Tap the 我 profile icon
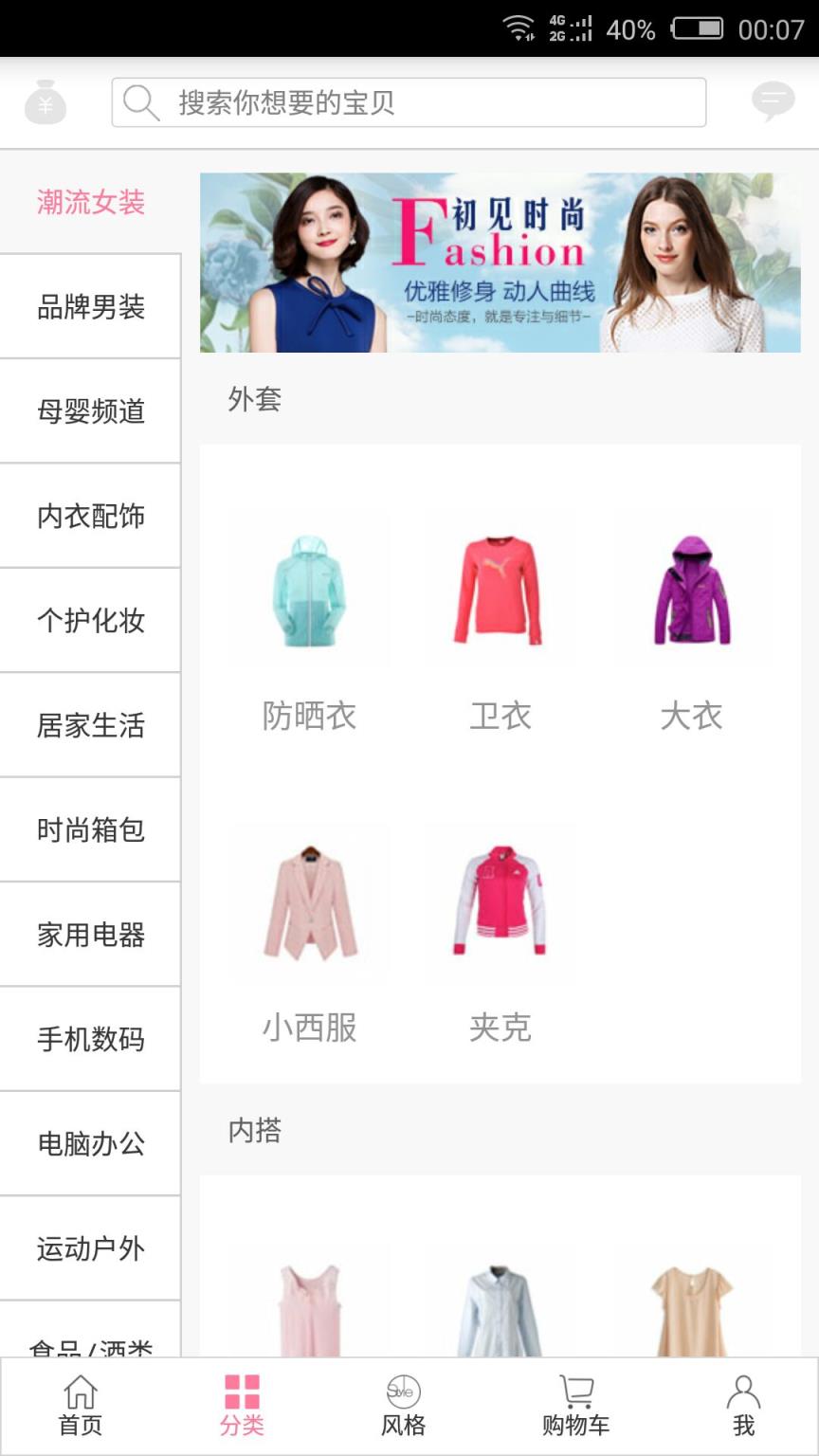The width and height of the screenshot is (819, 1456). [743, 1406]
